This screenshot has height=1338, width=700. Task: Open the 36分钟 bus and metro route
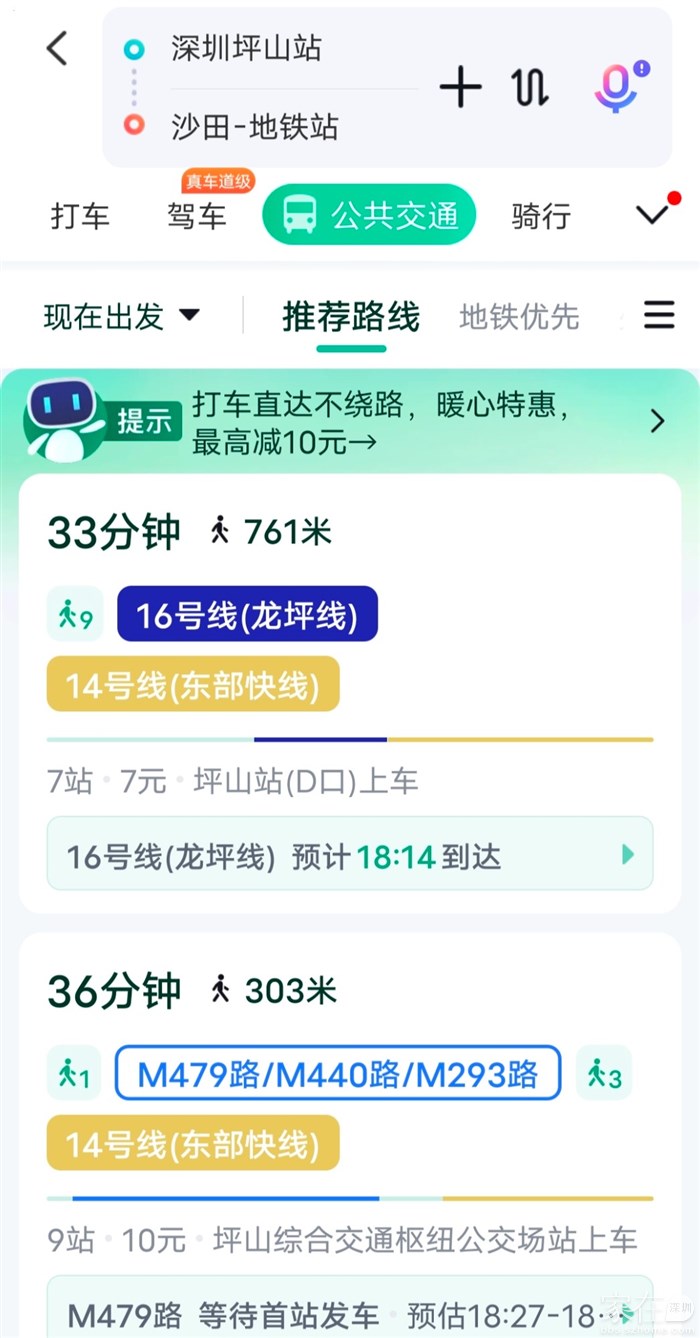(x=350, y=990)
